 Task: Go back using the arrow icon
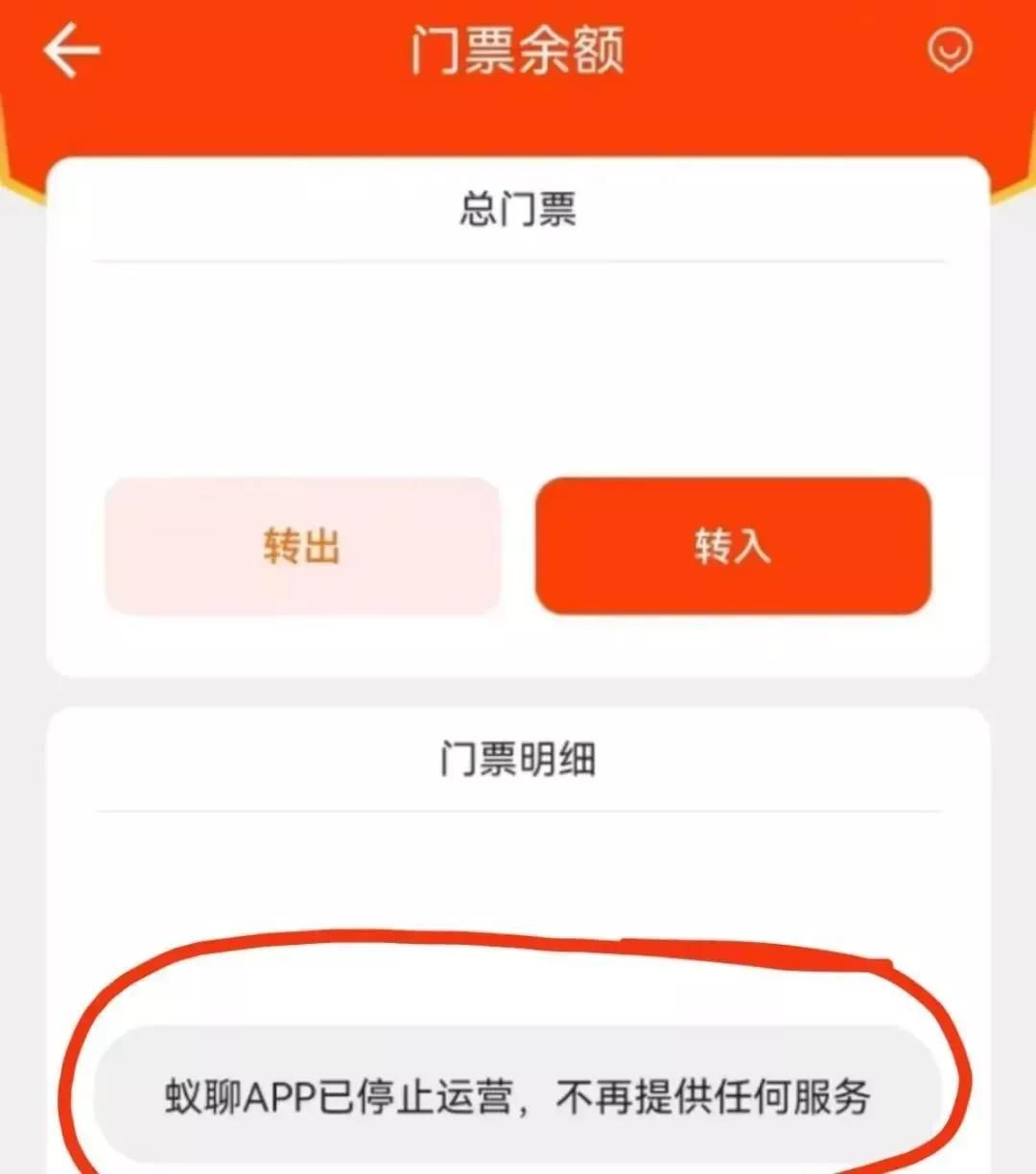tap(72, 50)
